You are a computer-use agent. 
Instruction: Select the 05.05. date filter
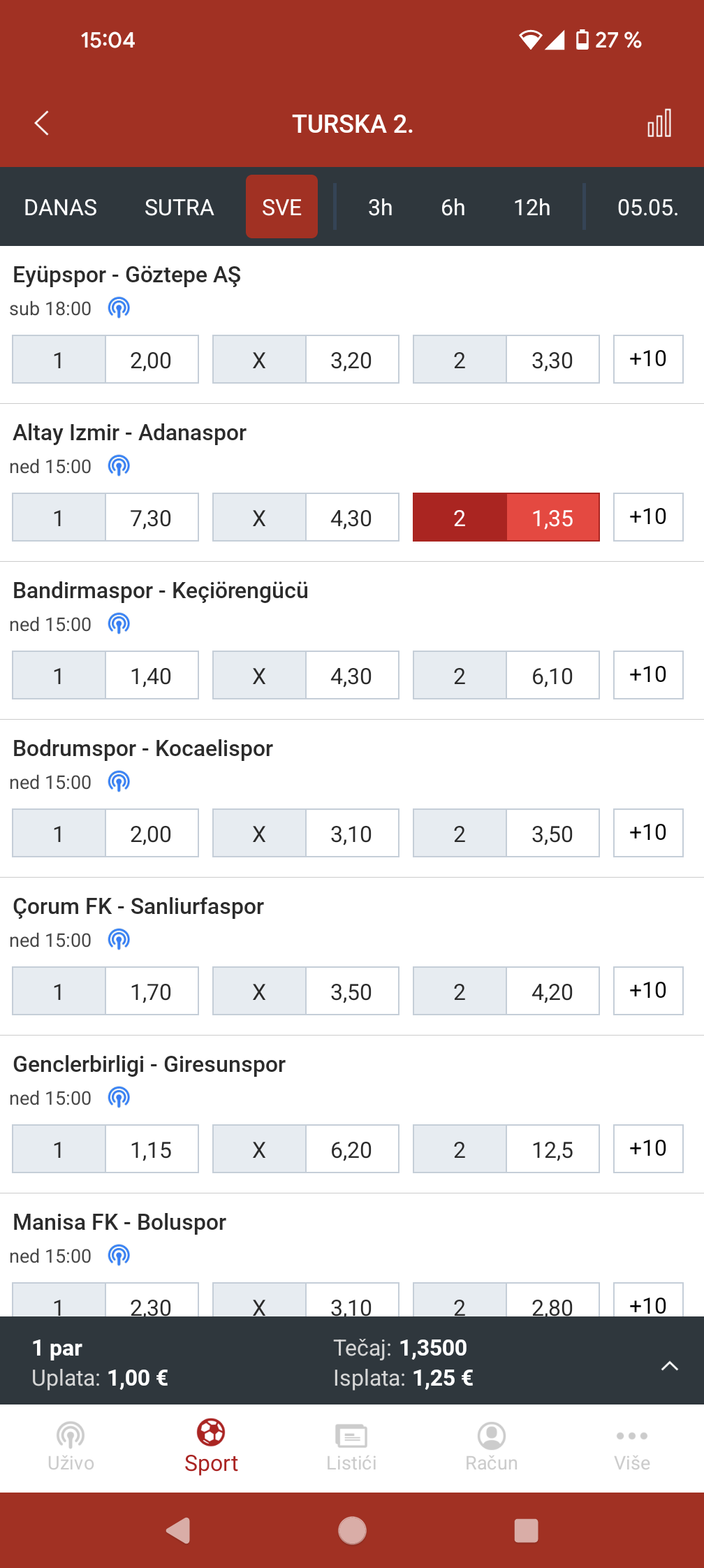[x=647, y=208]
